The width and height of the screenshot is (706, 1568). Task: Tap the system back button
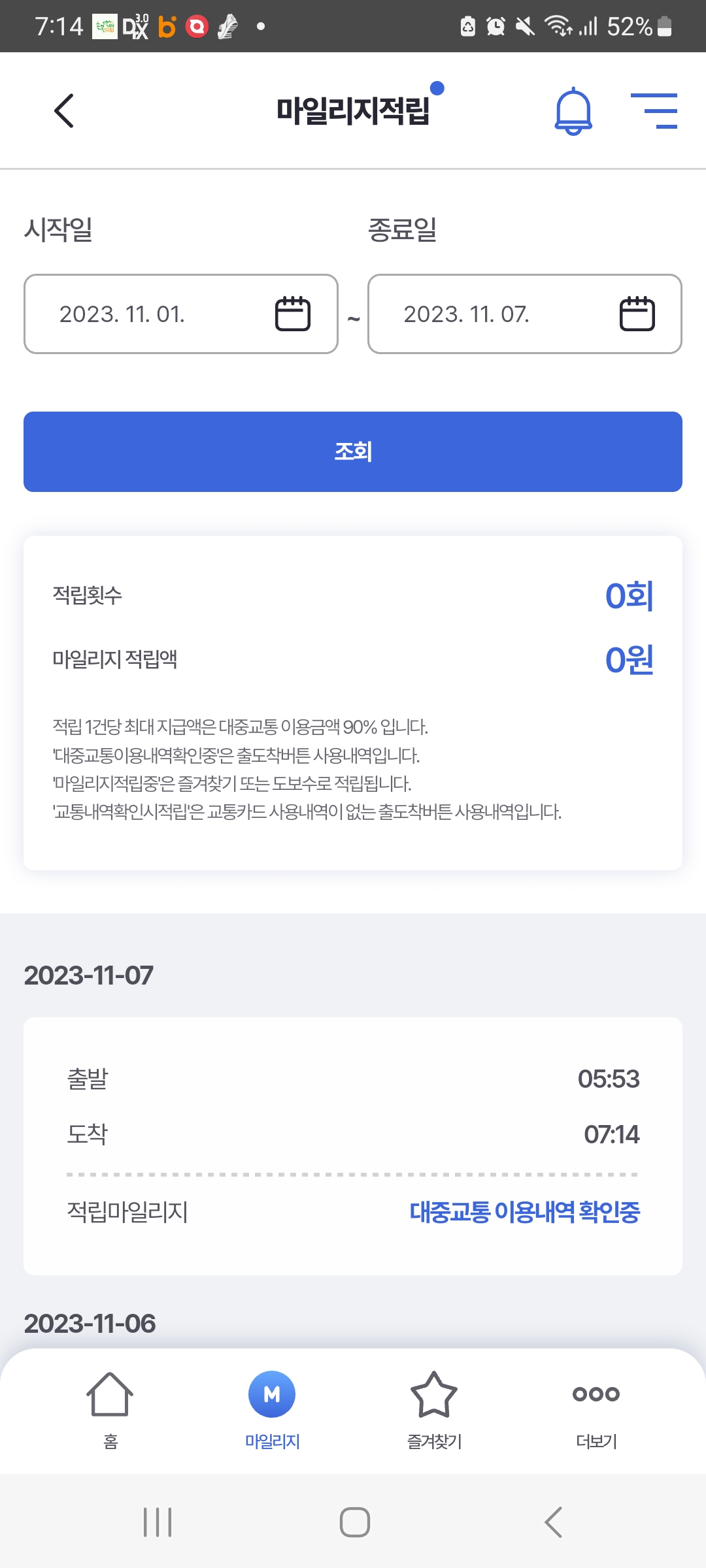(x=553, y=1522)
